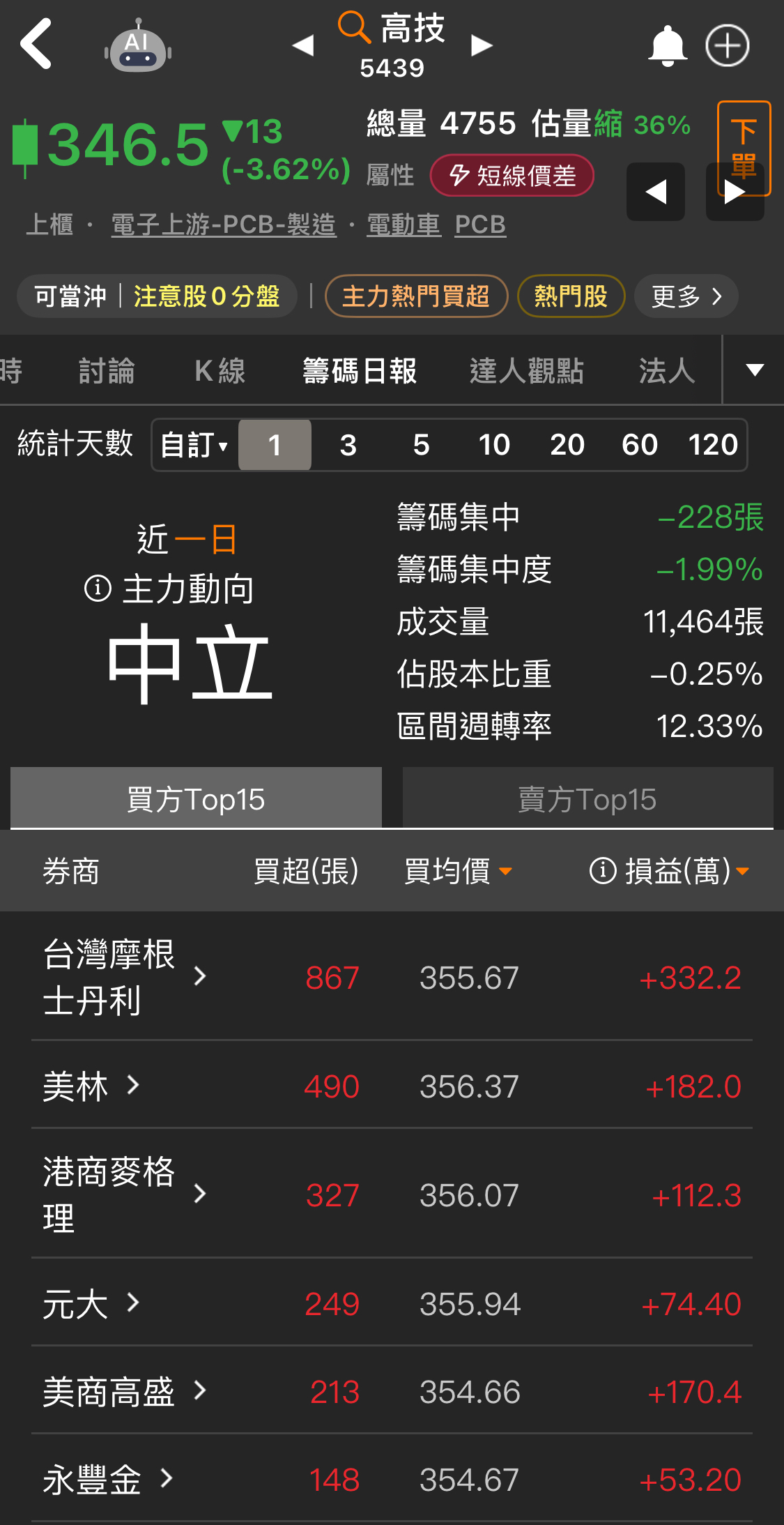Open the 自訂 custom days dropdown
The width and height of the screenshot is (784, 1525).
click(x=194, y=445)
